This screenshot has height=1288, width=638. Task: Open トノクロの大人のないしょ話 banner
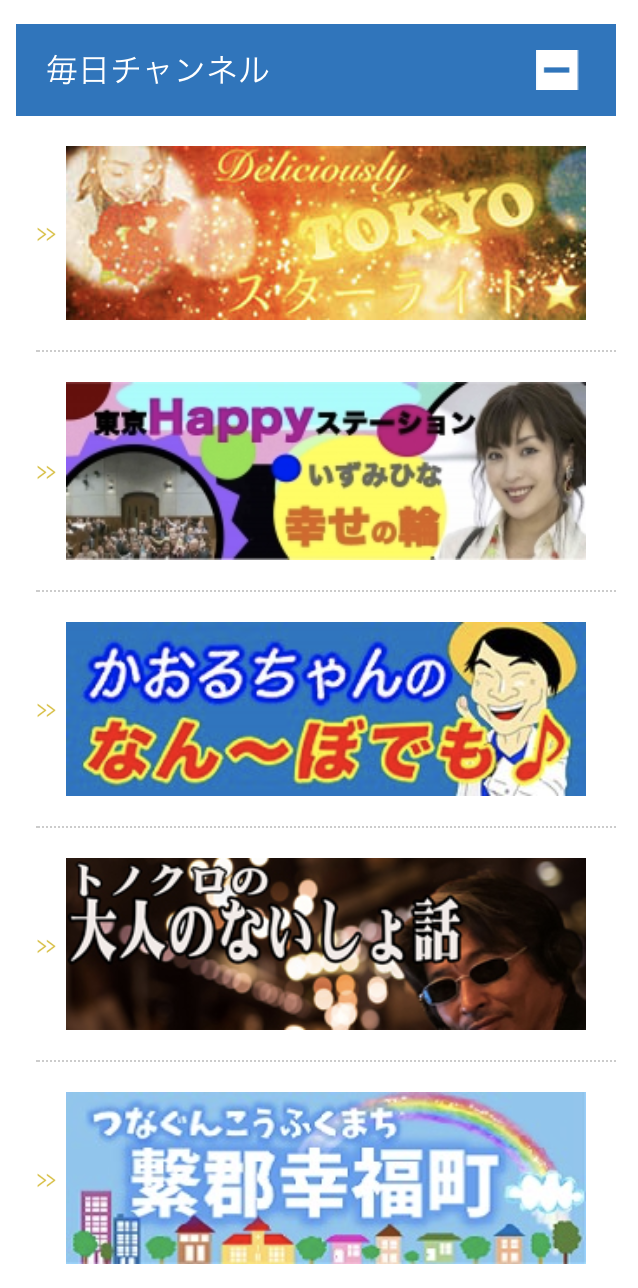click(x=325, y=944)
